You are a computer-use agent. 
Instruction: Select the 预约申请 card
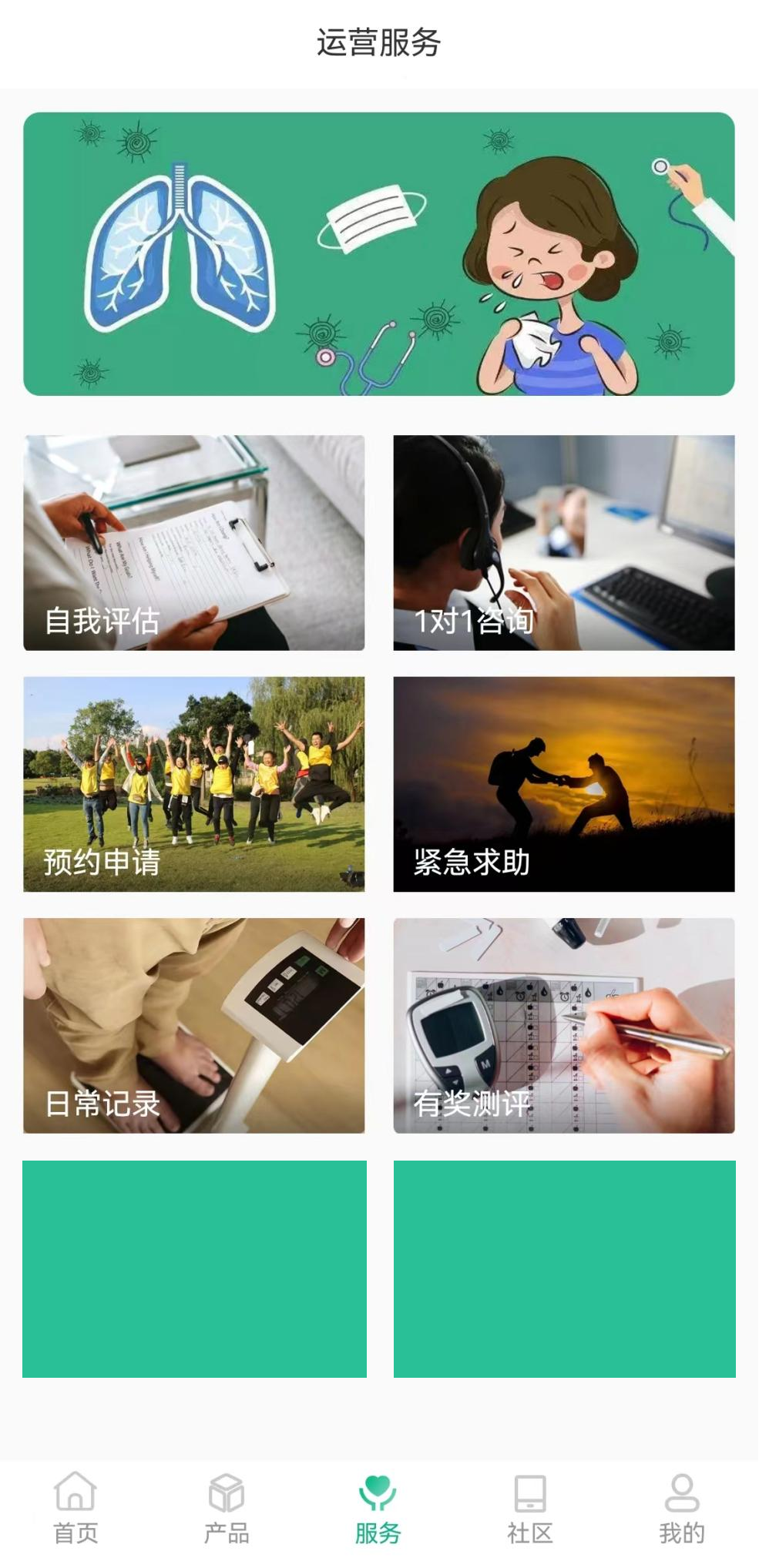click(193, 783)
